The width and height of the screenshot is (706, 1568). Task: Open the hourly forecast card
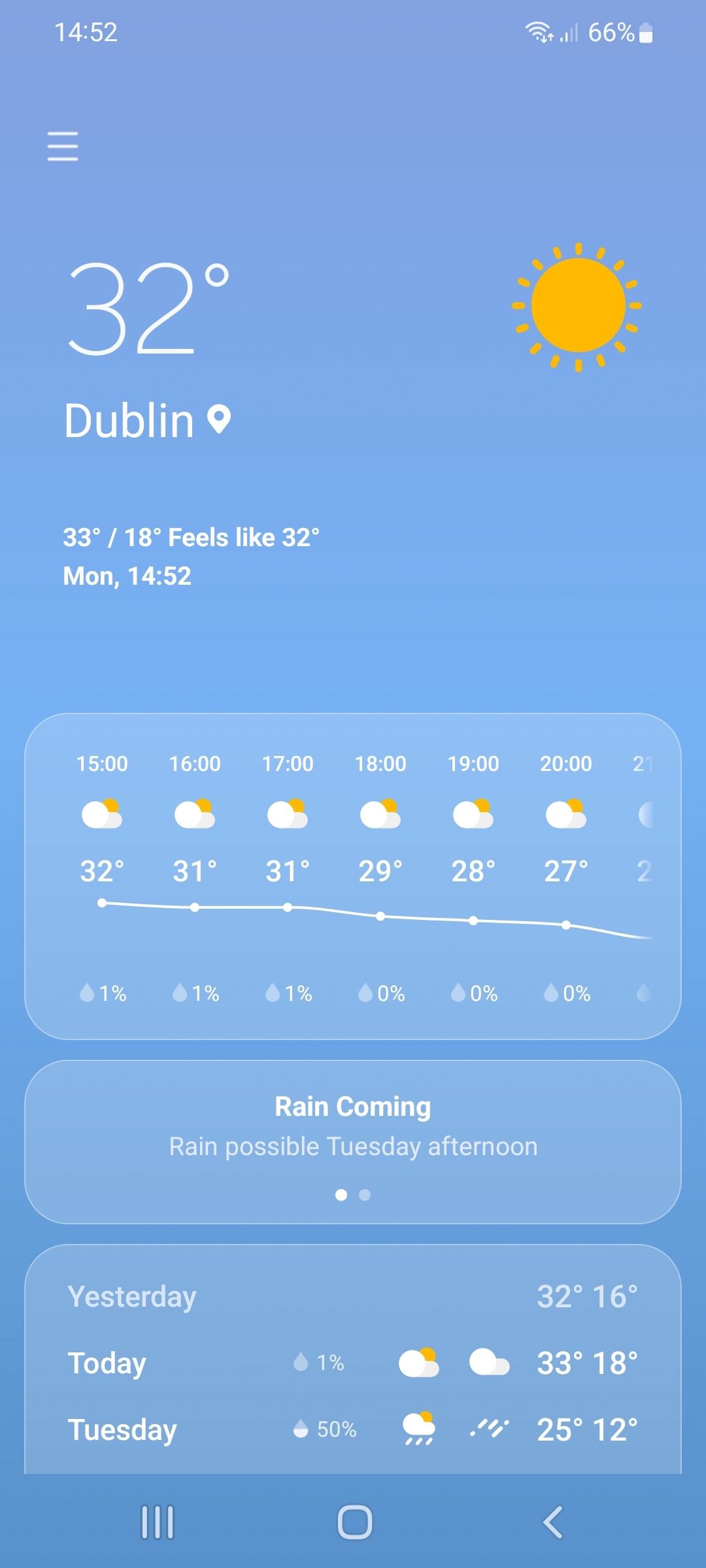pyautogui.click(x=353, y=876)
